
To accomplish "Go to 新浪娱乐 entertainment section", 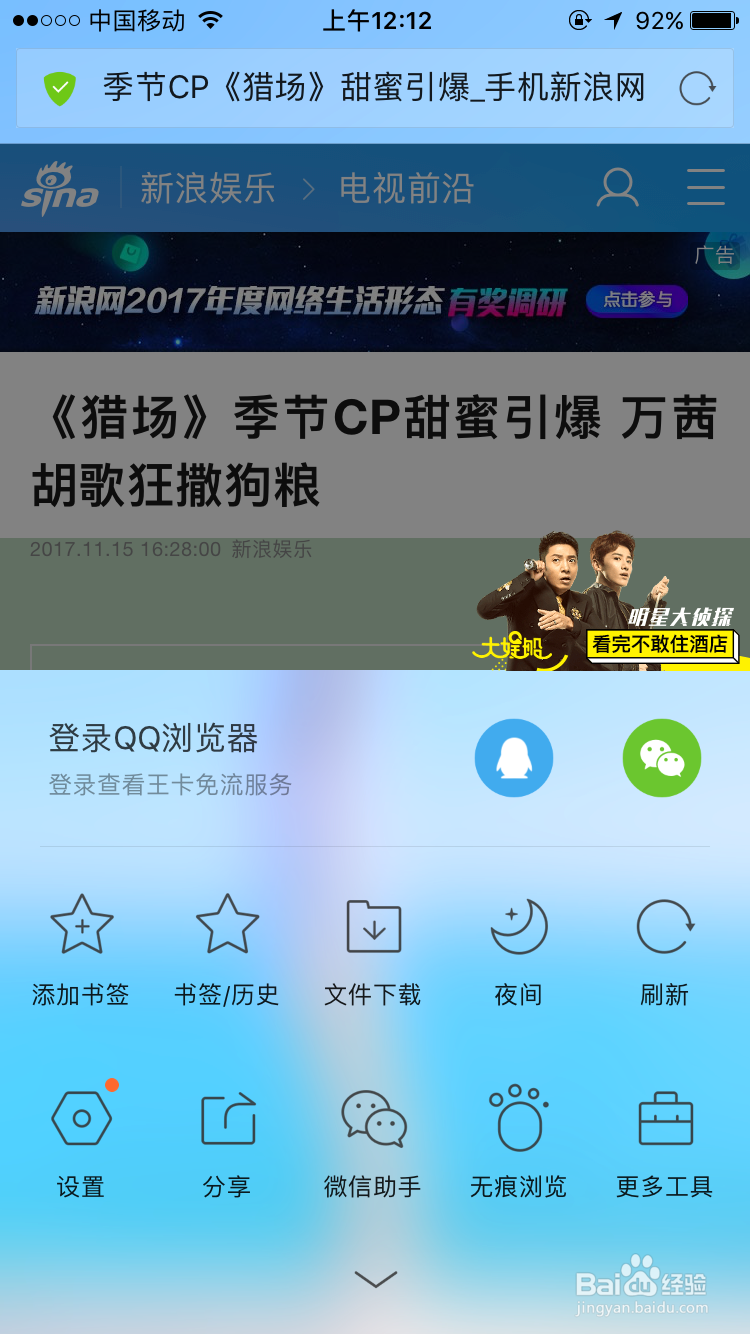I will point(208,188).
